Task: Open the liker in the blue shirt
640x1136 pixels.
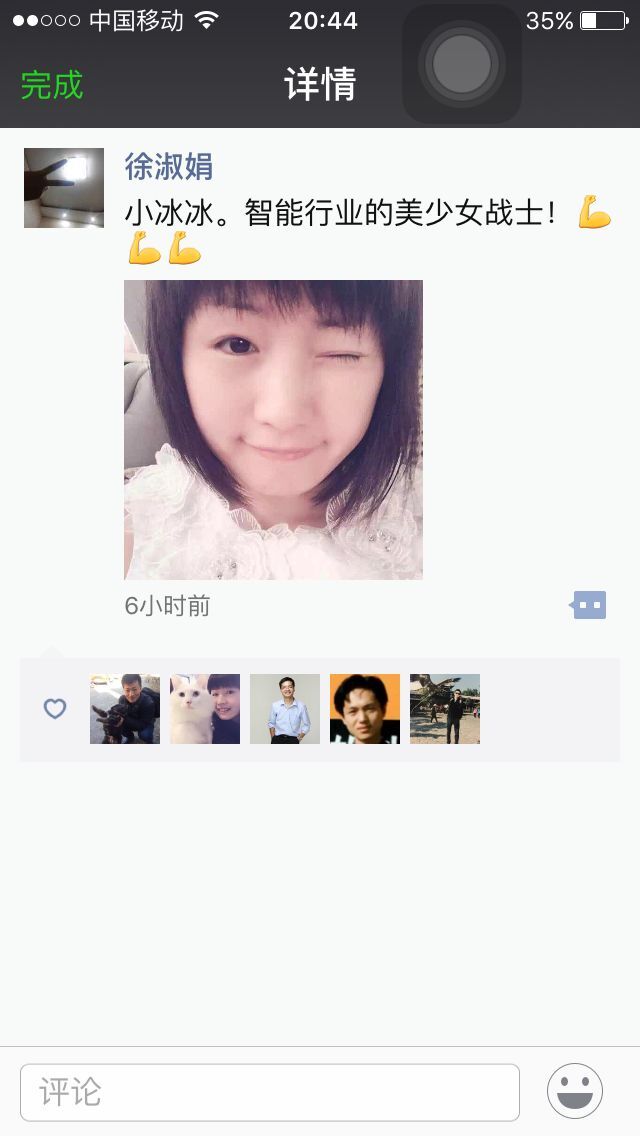Action: coord(285,709)
